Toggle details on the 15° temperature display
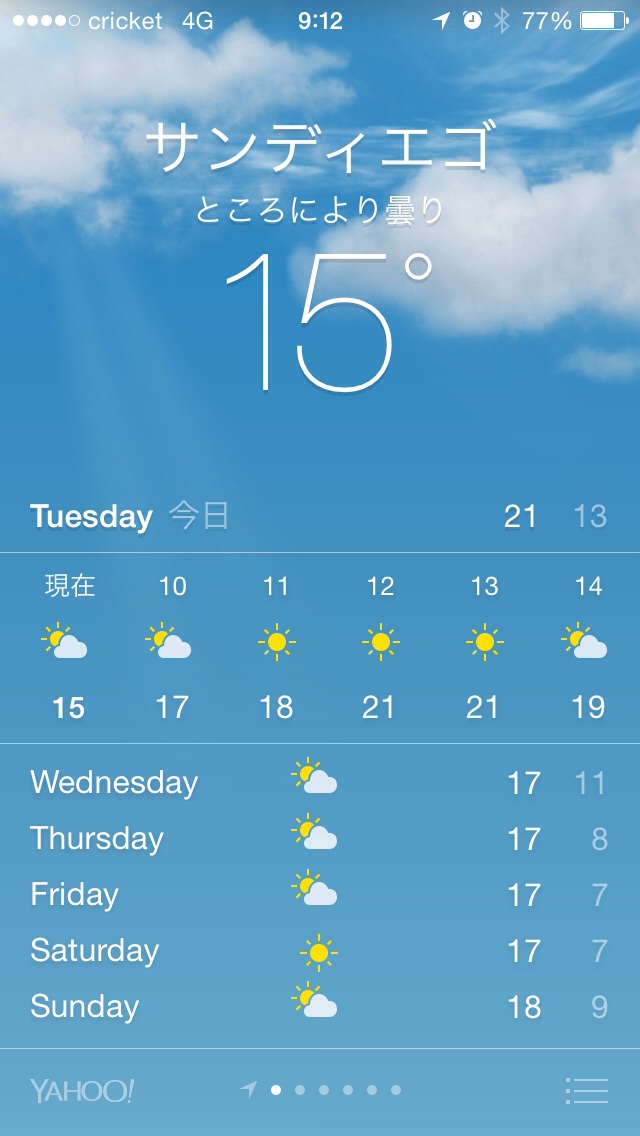640x1136 pixels. (322, 322)
